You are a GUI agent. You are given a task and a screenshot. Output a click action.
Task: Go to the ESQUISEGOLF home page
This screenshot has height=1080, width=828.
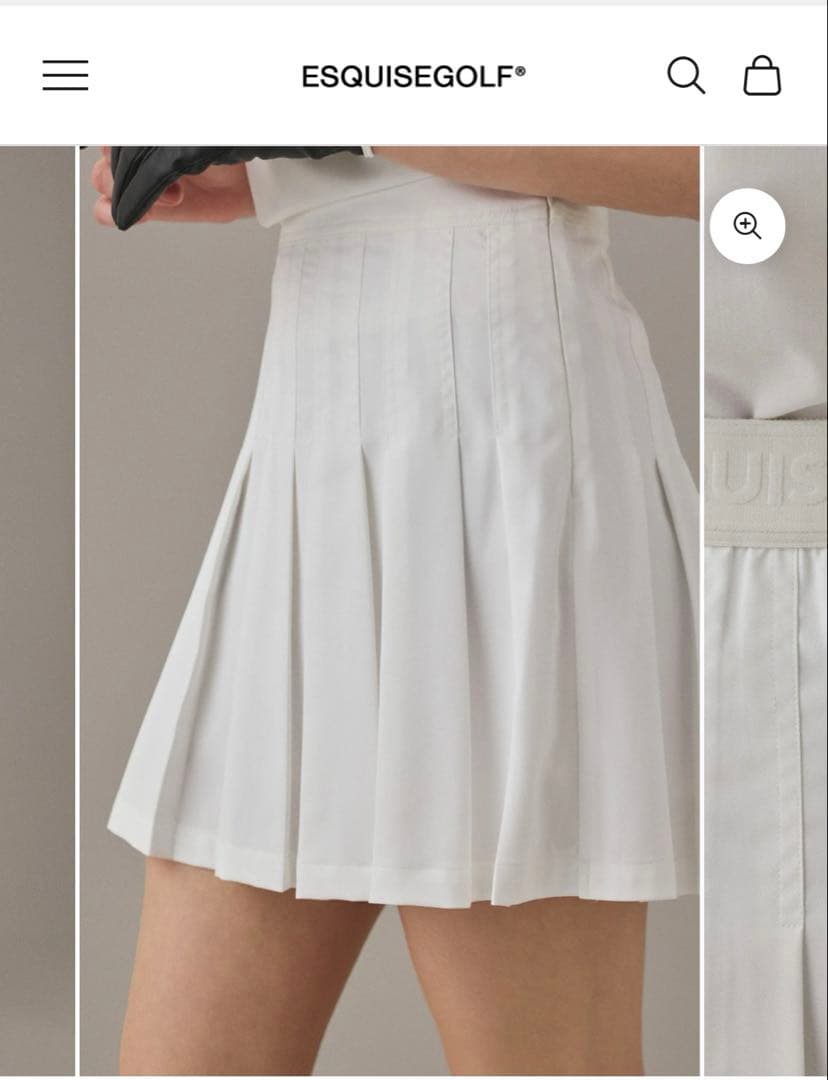click(x=413, y=76)
